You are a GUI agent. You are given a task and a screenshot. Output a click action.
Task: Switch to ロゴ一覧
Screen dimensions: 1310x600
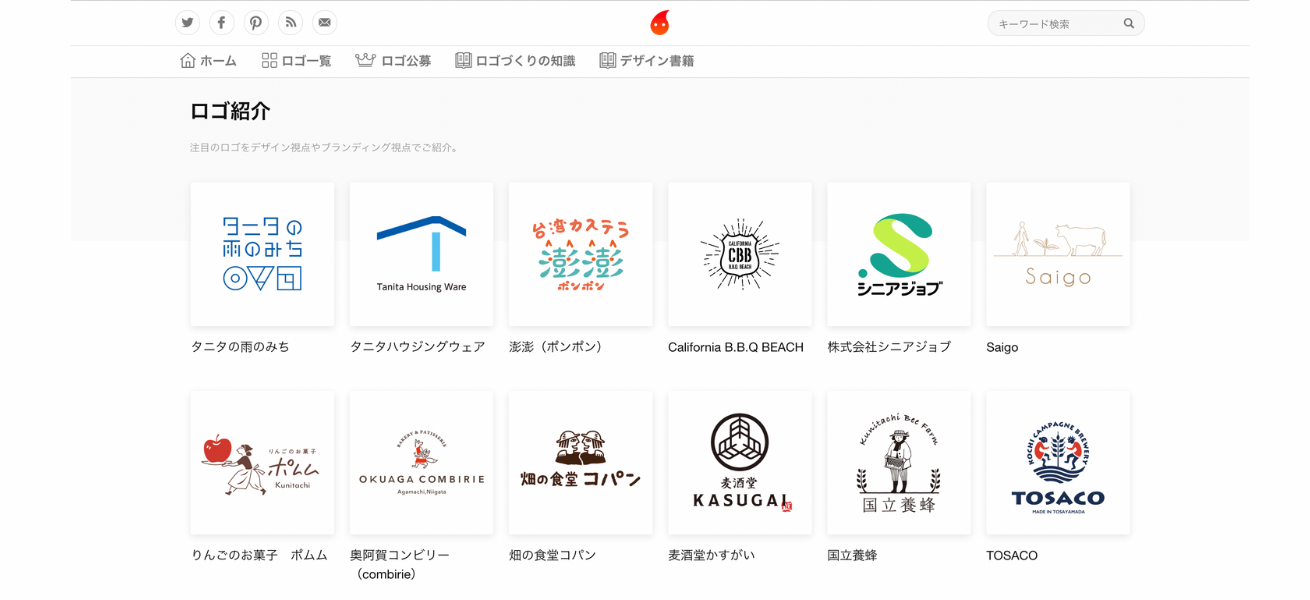click(296, 61)
